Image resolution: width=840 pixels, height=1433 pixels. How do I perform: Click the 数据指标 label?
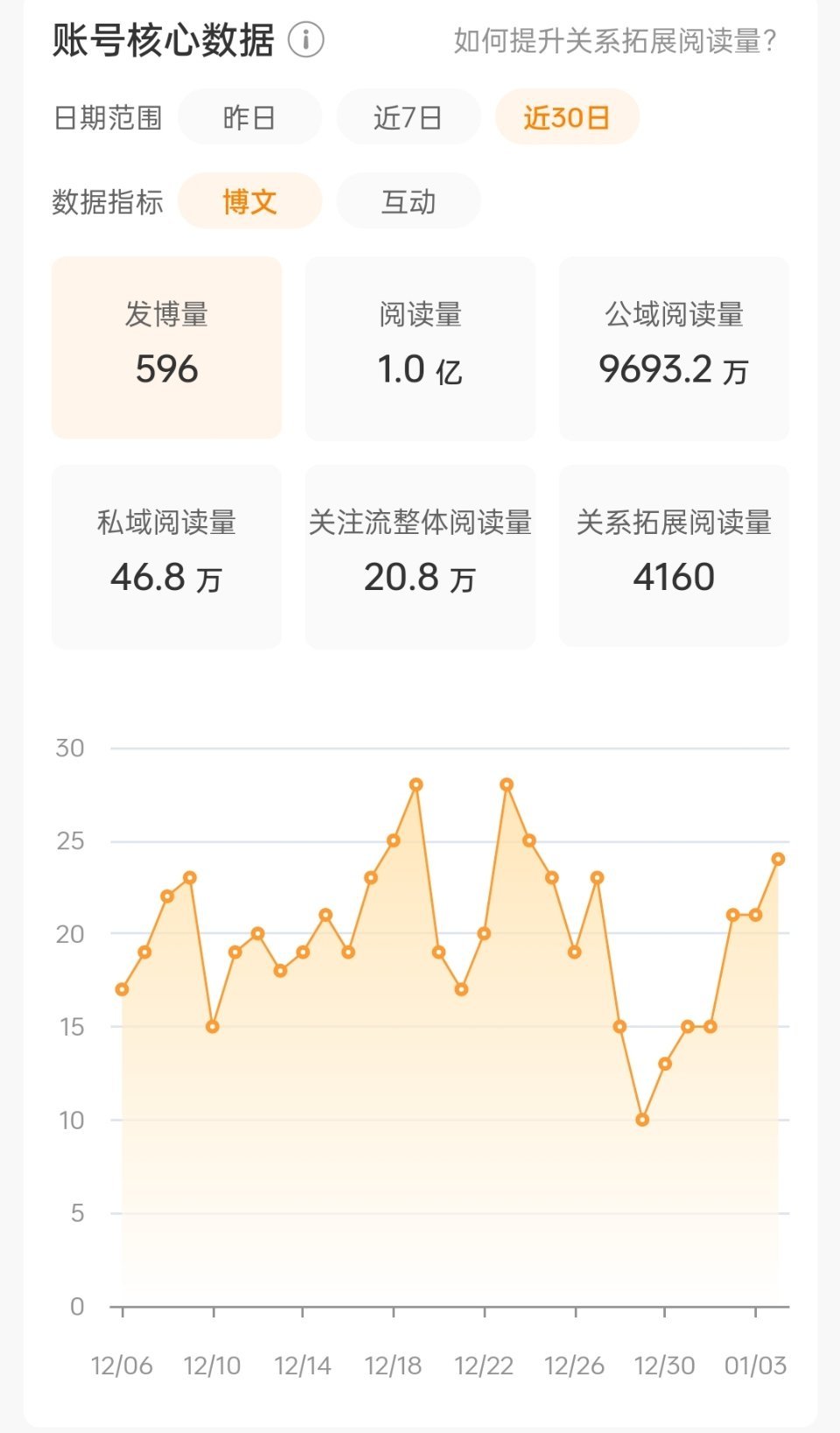[x=108, y=201]
